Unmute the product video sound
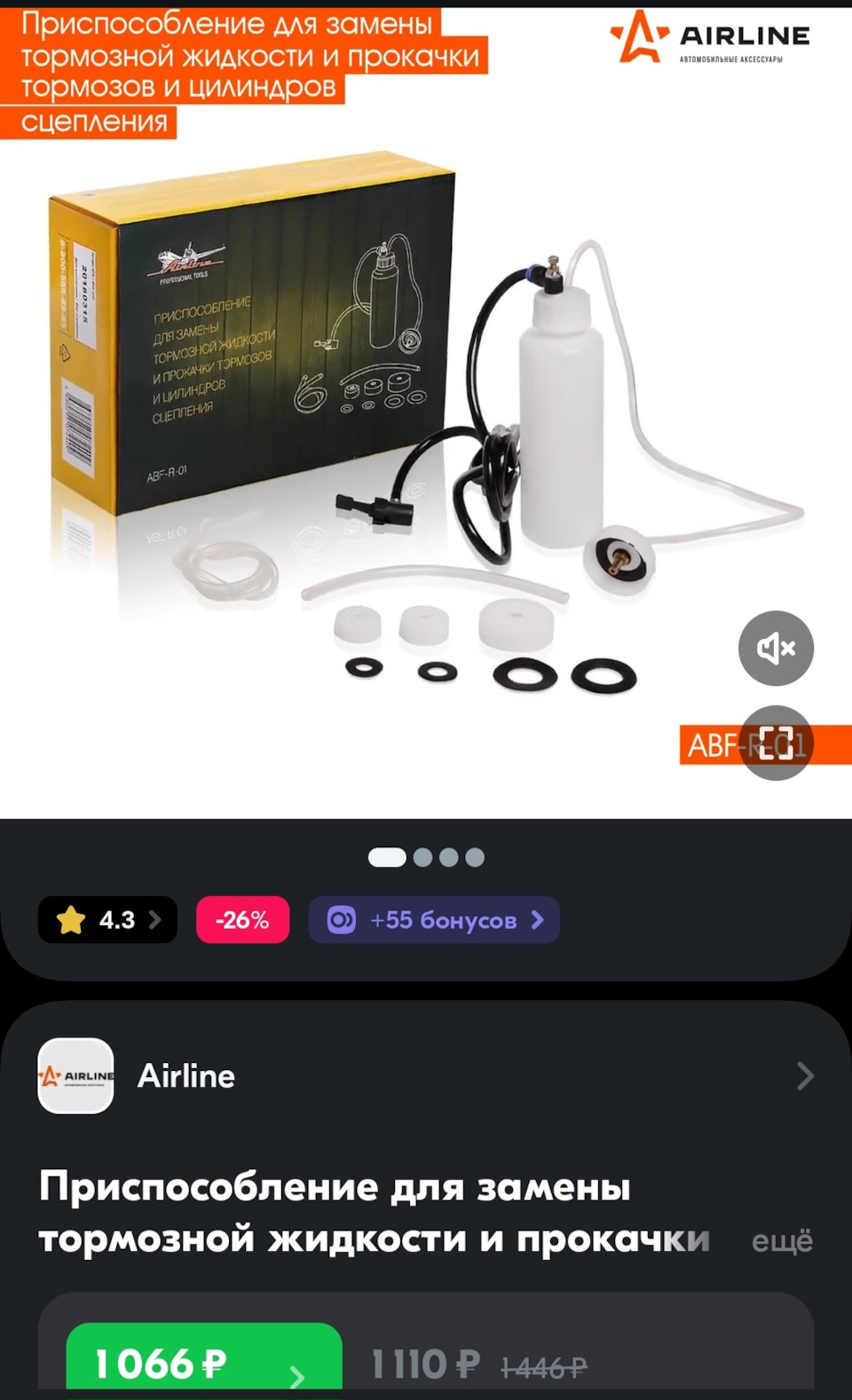This screenshot has width=852, height=1400. pyautogui.click(x=776, y=649)
